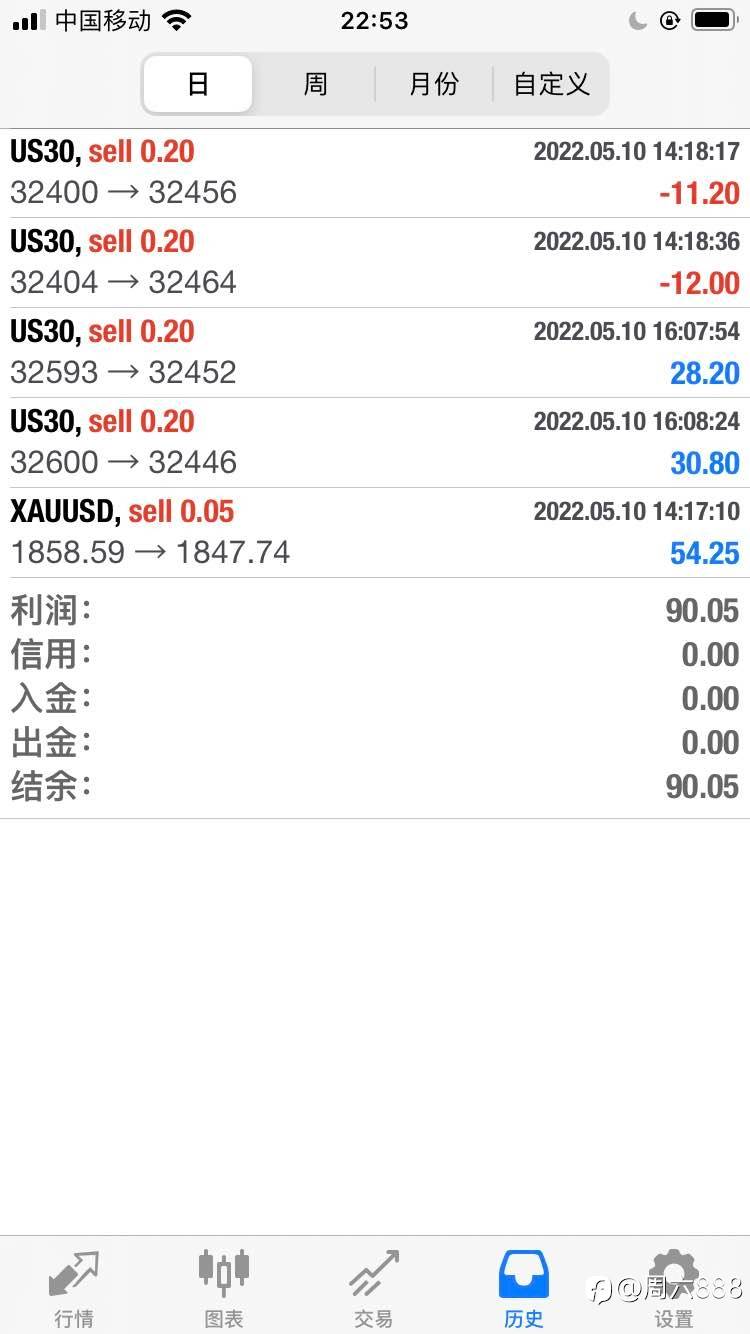750x1334 pixels.
Task: Switch to the 周 (week) period
Action: [x=315, y=84]
